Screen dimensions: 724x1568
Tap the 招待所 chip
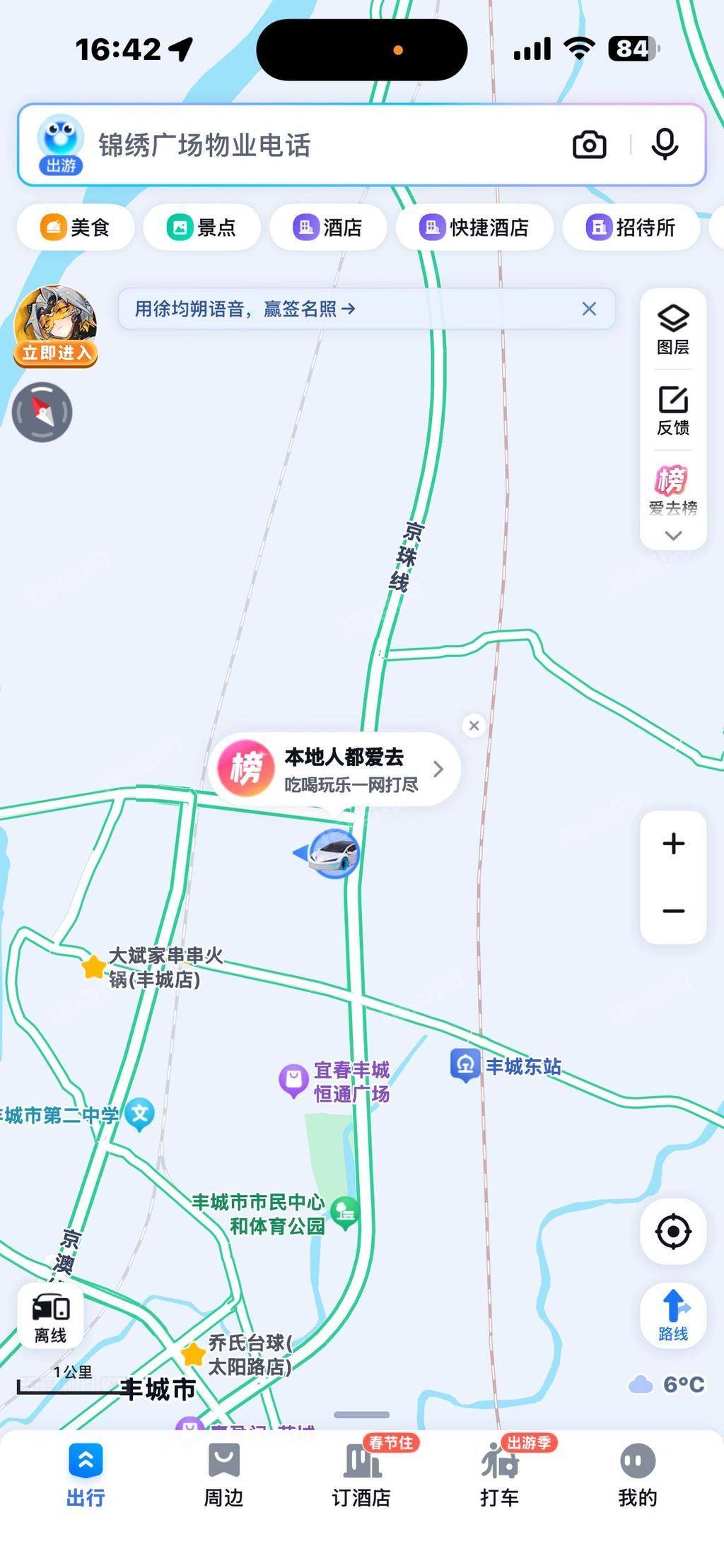631,228
